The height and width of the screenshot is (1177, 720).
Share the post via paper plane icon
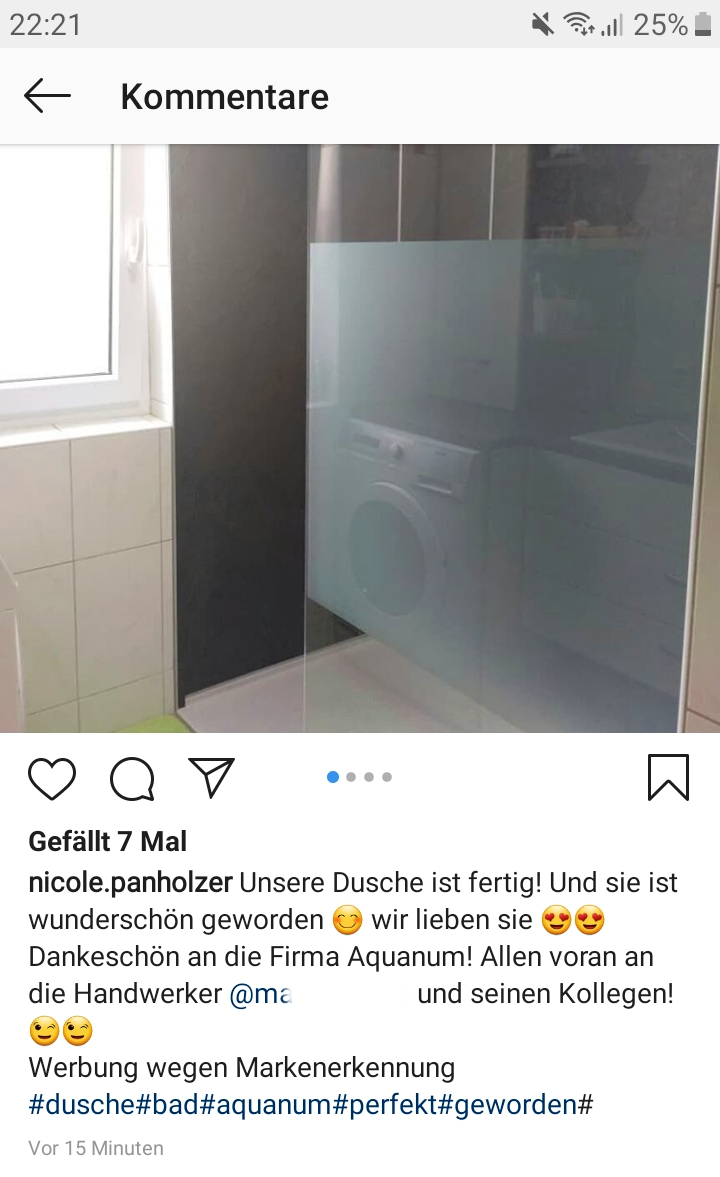pyautogui.click(x=211, y=777)
